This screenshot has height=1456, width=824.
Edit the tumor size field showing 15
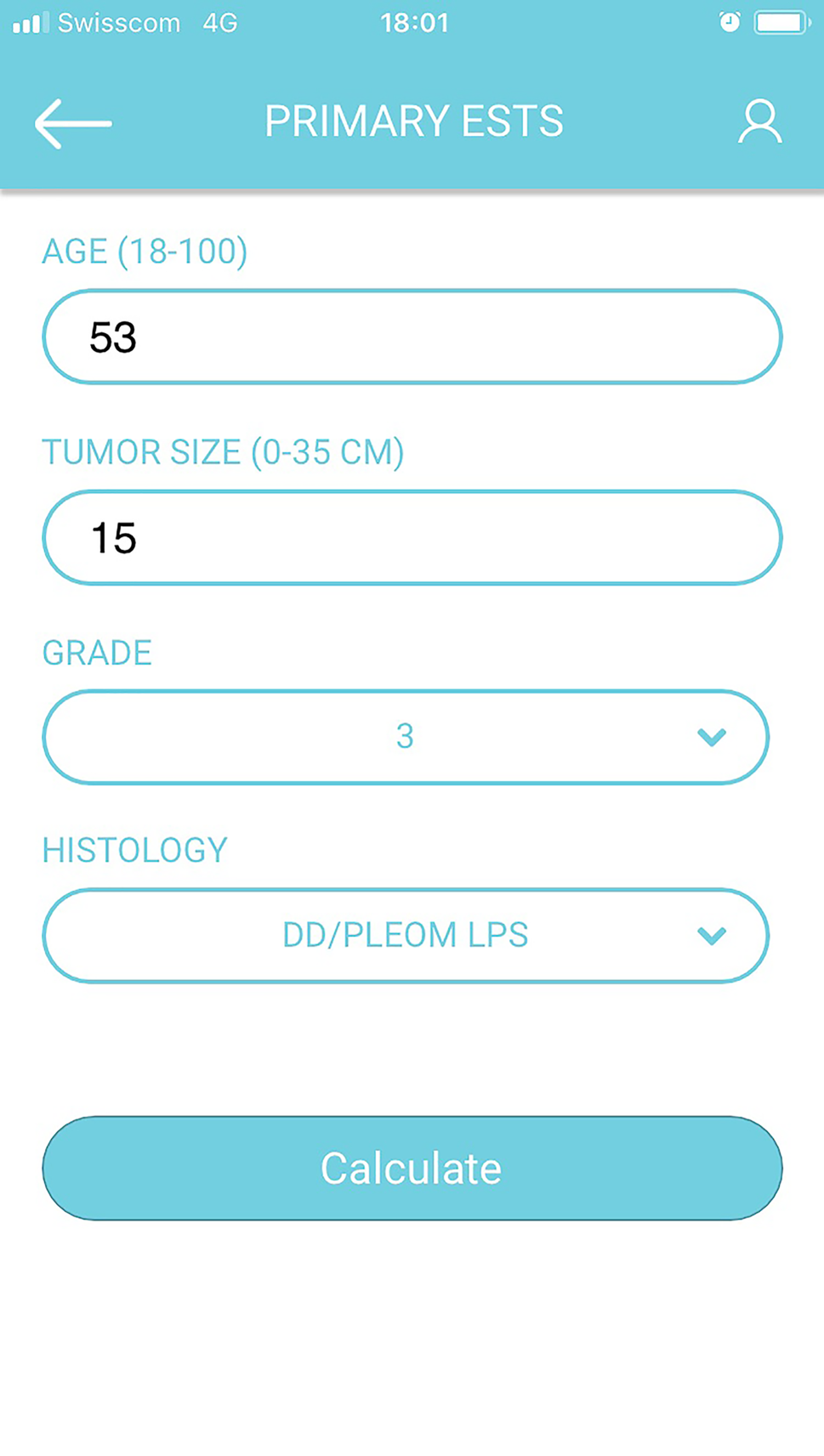(412, 537)
